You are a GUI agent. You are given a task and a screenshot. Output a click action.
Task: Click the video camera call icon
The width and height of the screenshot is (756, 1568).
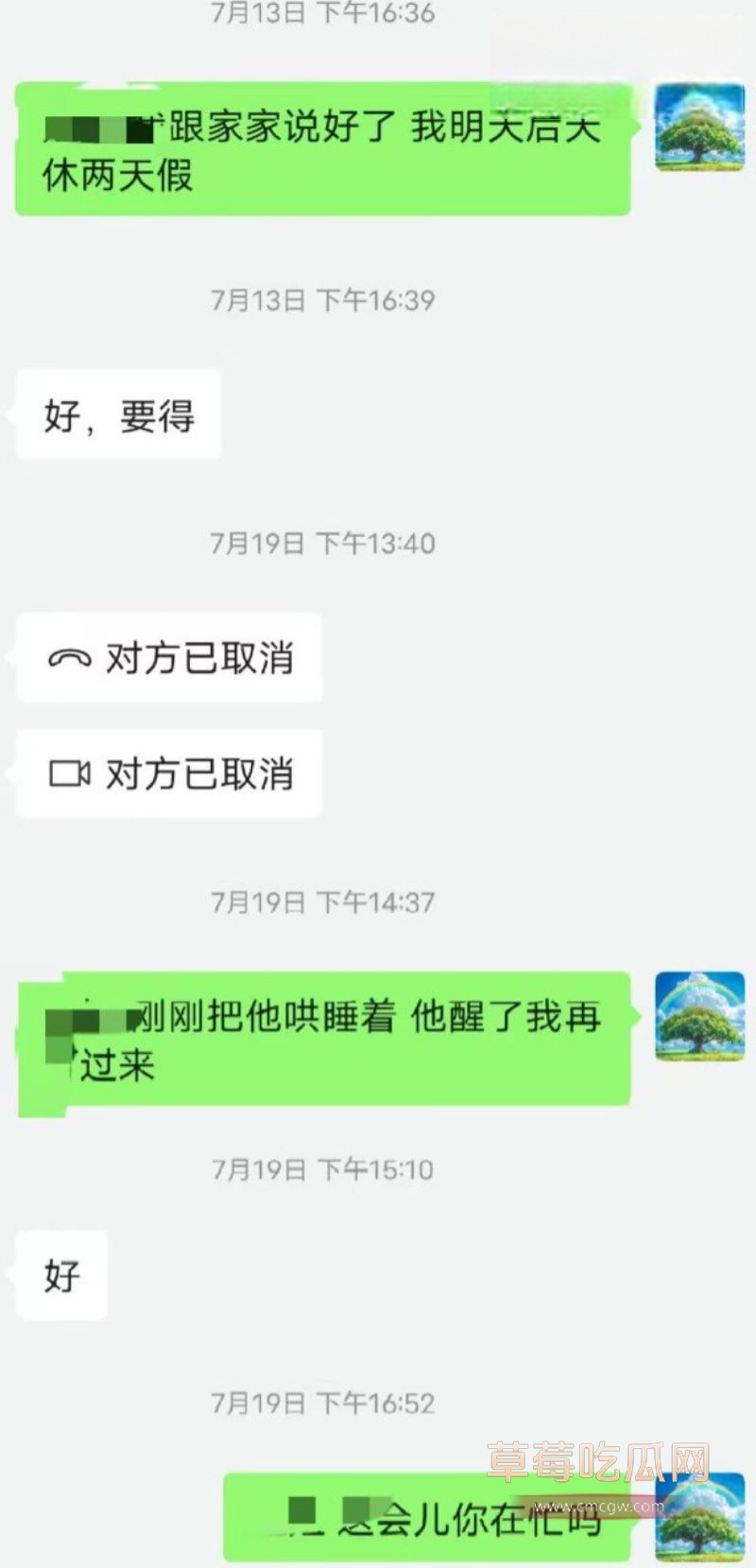pyautogui.click(x=71, y=773)
